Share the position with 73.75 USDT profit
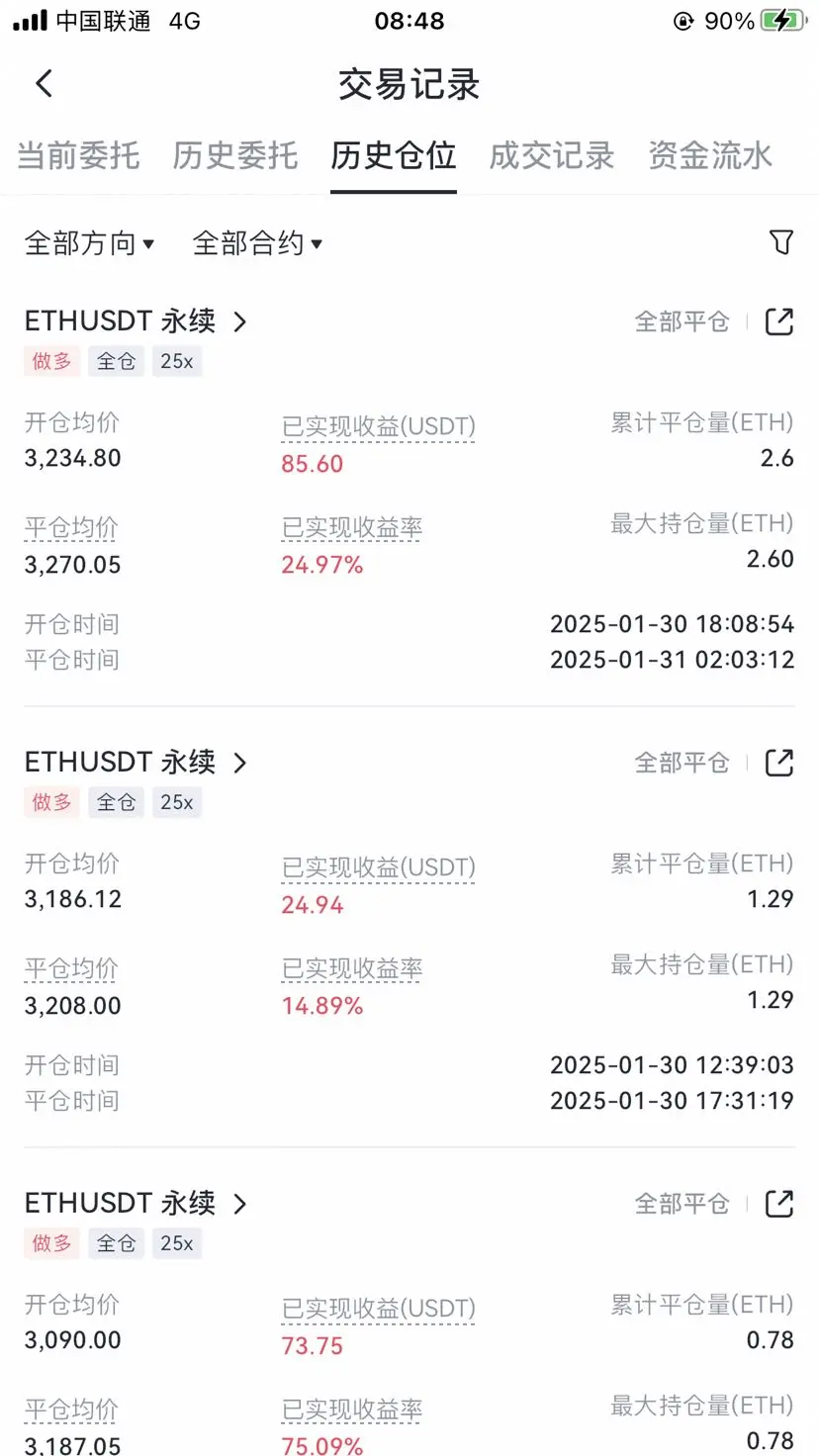Image resolution: width=819 pixels, height=1456 pixels. point(779,1204)
